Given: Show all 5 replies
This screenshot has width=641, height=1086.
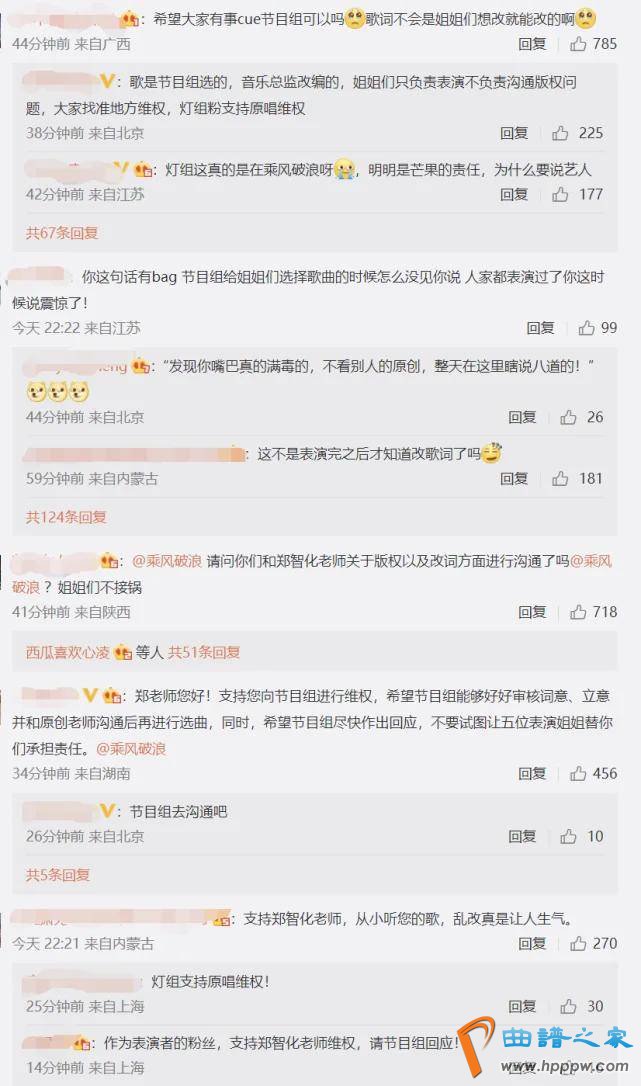Looking at the screenshot, I should point(58,875).
